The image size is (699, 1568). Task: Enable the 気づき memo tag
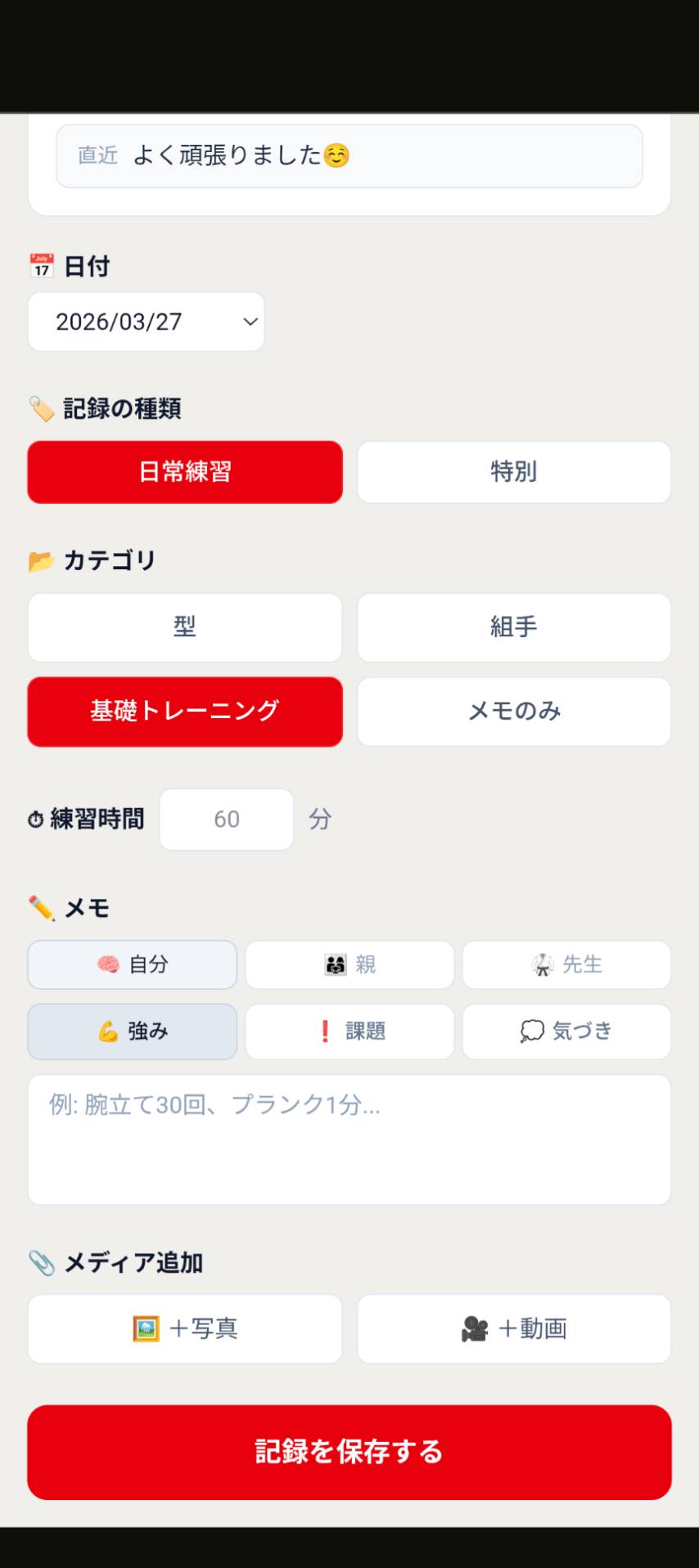tap(566, 1031)
